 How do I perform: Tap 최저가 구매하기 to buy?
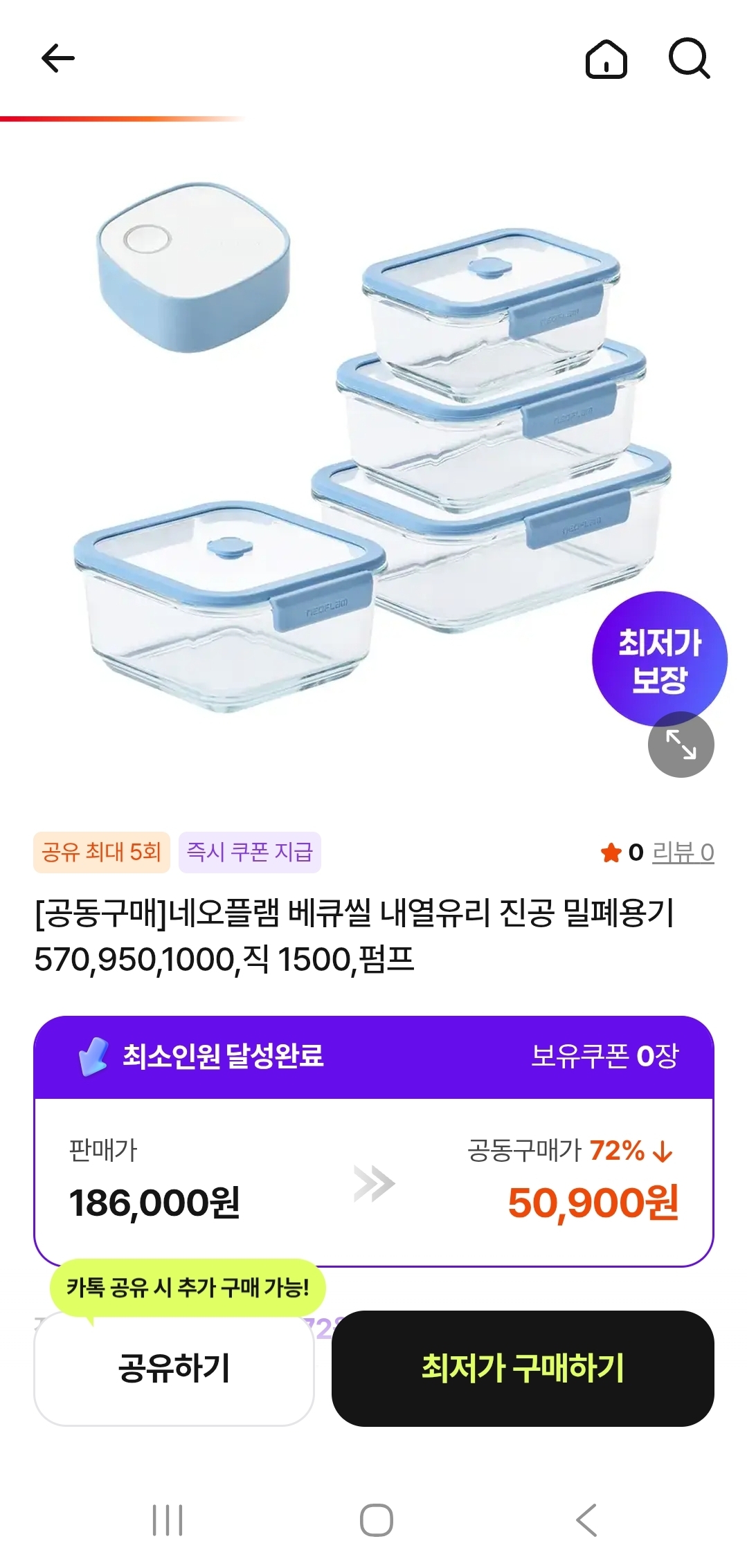pyautogui.click(x=523, y=1368)
